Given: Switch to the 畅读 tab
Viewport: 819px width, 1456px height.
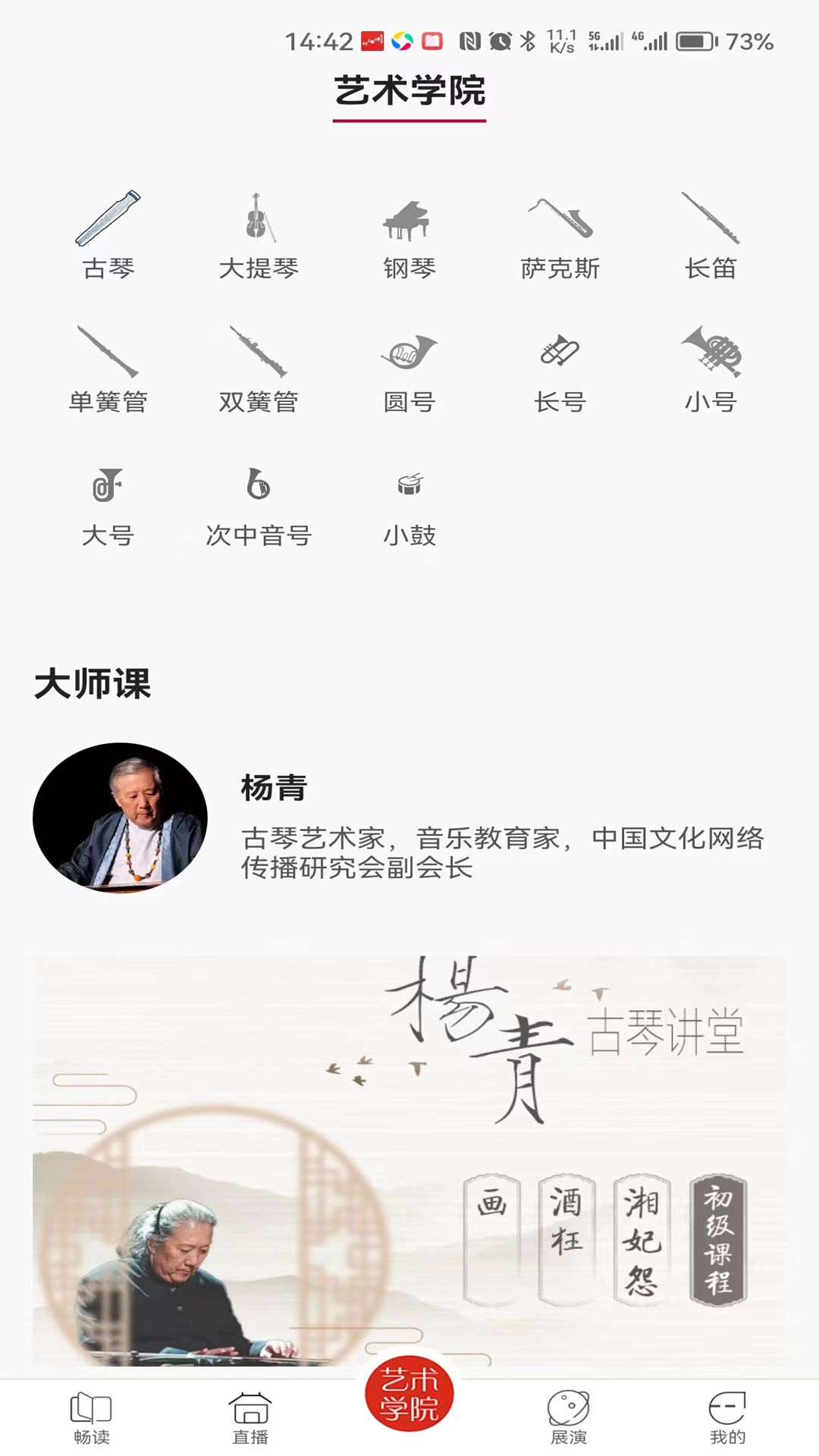Looking at the screenshot, I should (x=91, y=1417).
